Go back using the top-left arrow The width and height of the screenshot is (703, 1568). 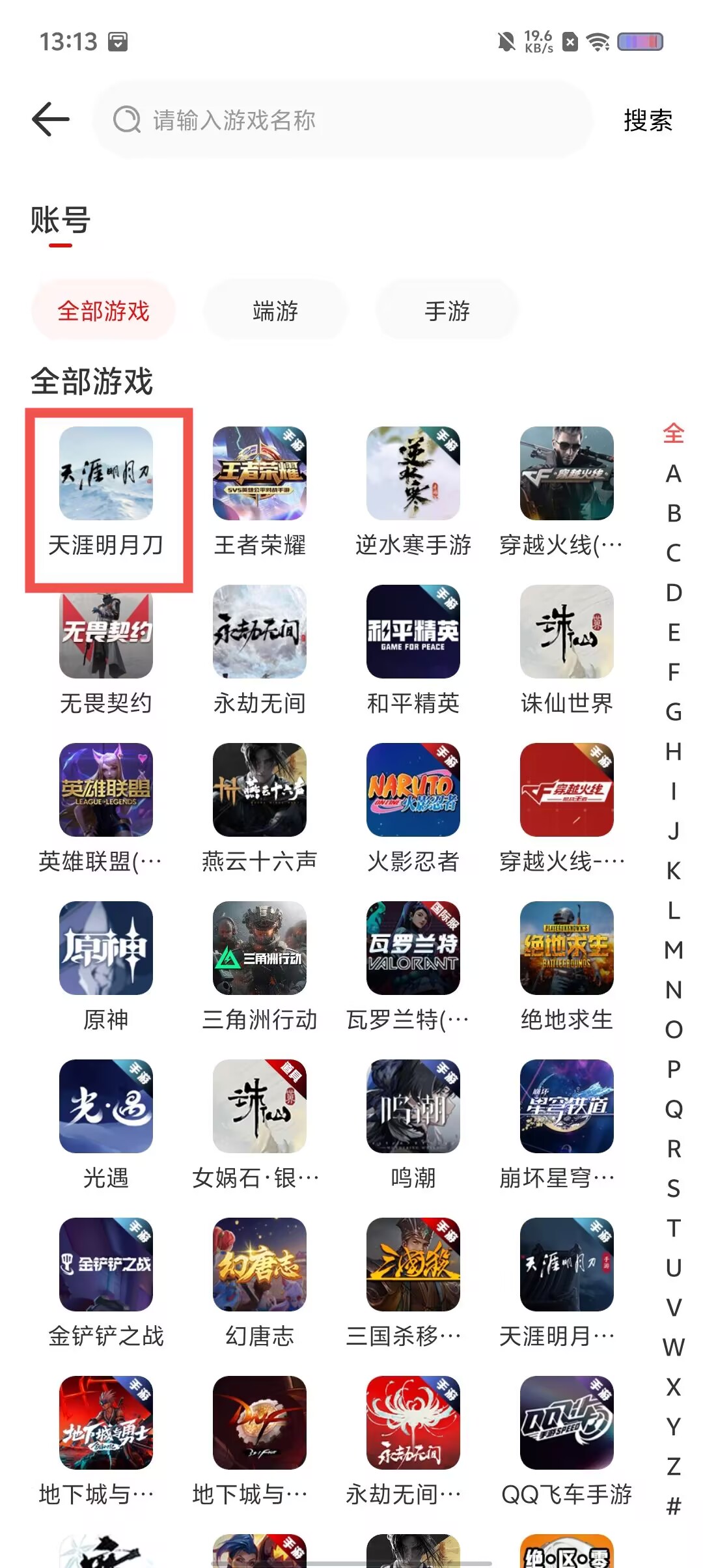pyautogui.click(x=51, y=120)
